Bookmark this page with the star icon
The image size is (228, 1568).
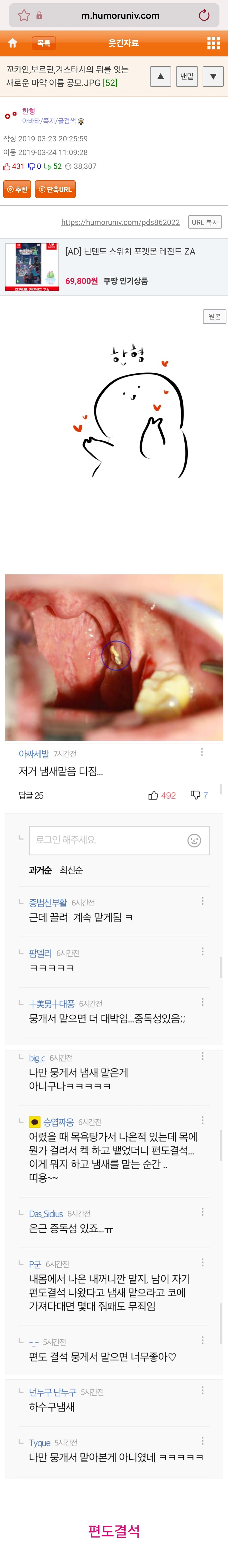coord(24,15)
